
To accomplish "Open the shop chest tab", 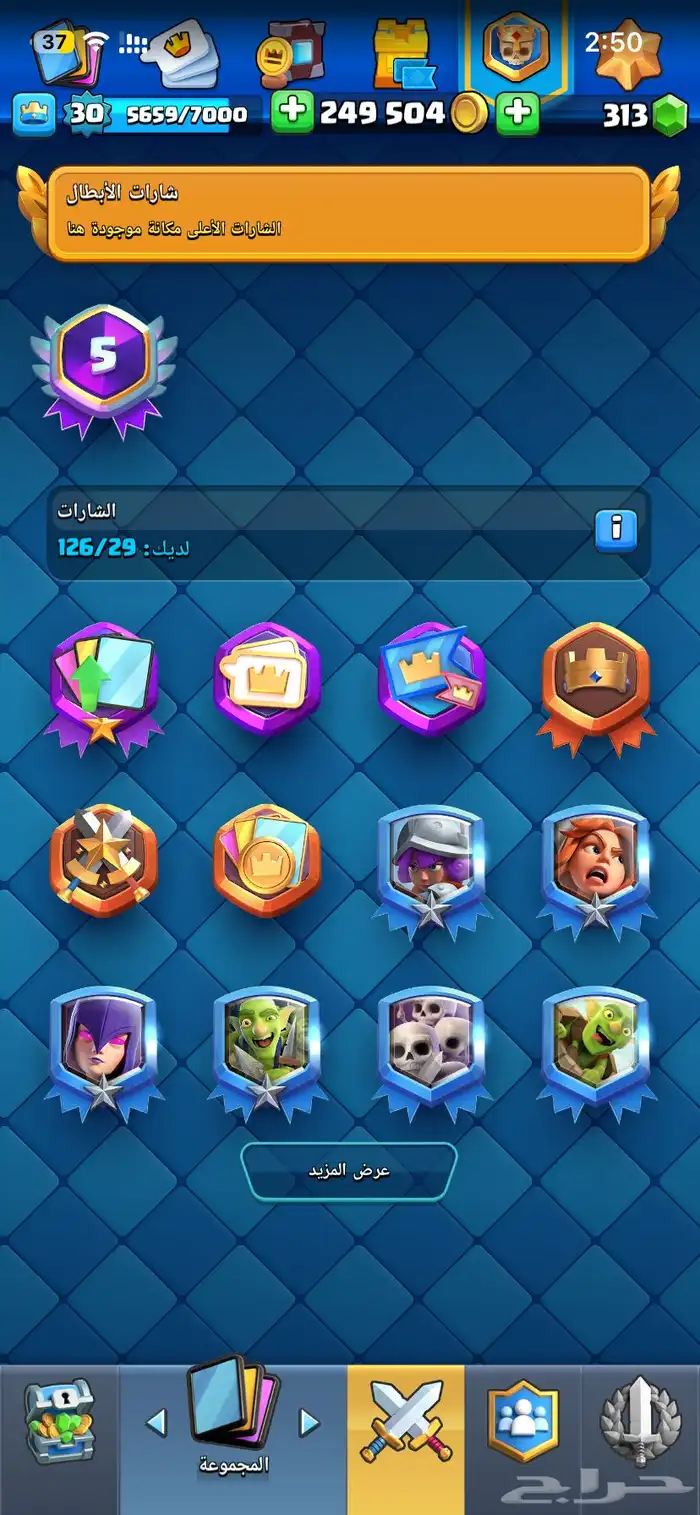I will tap(59, 1422).
